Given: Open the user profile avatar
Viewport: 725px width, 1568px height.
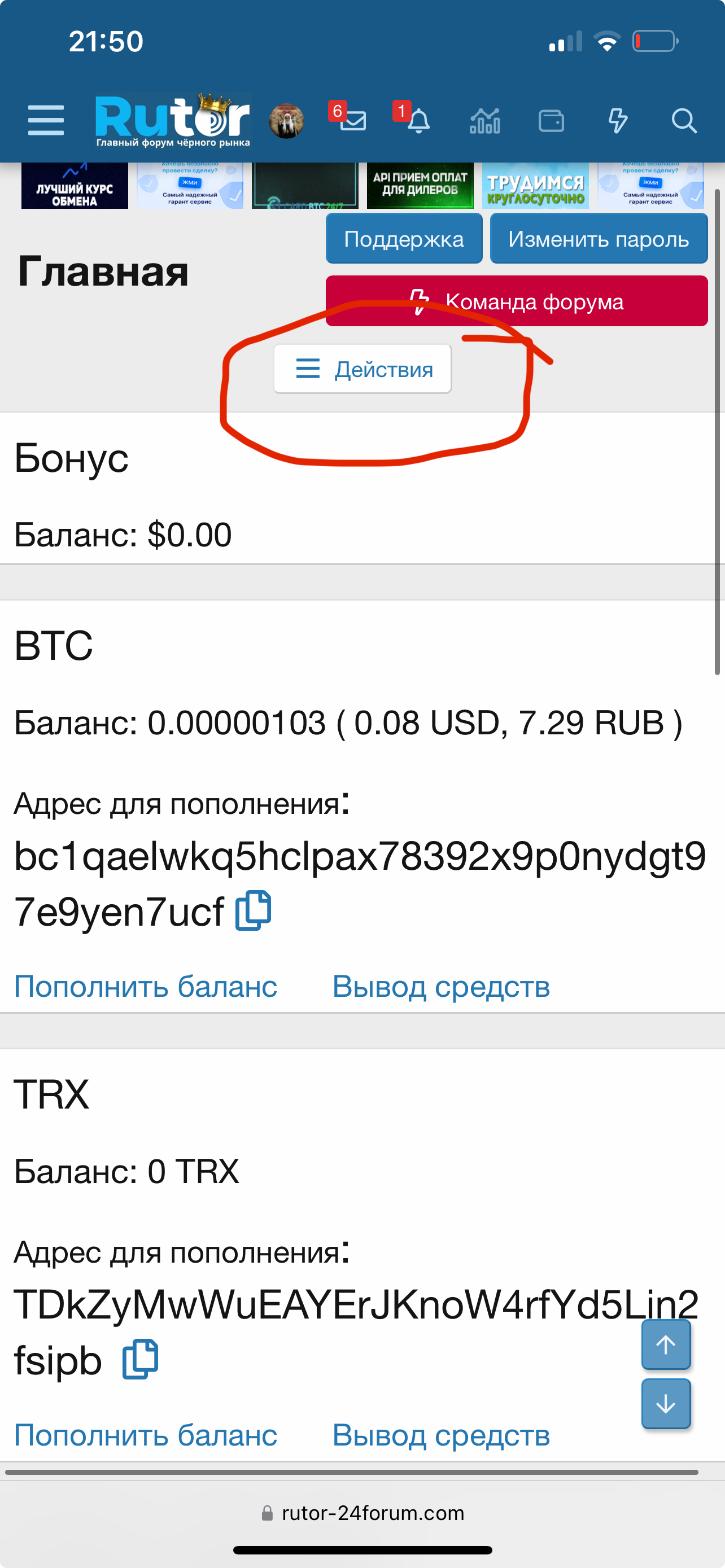Looking at the screenshot, I should (286, 121).
